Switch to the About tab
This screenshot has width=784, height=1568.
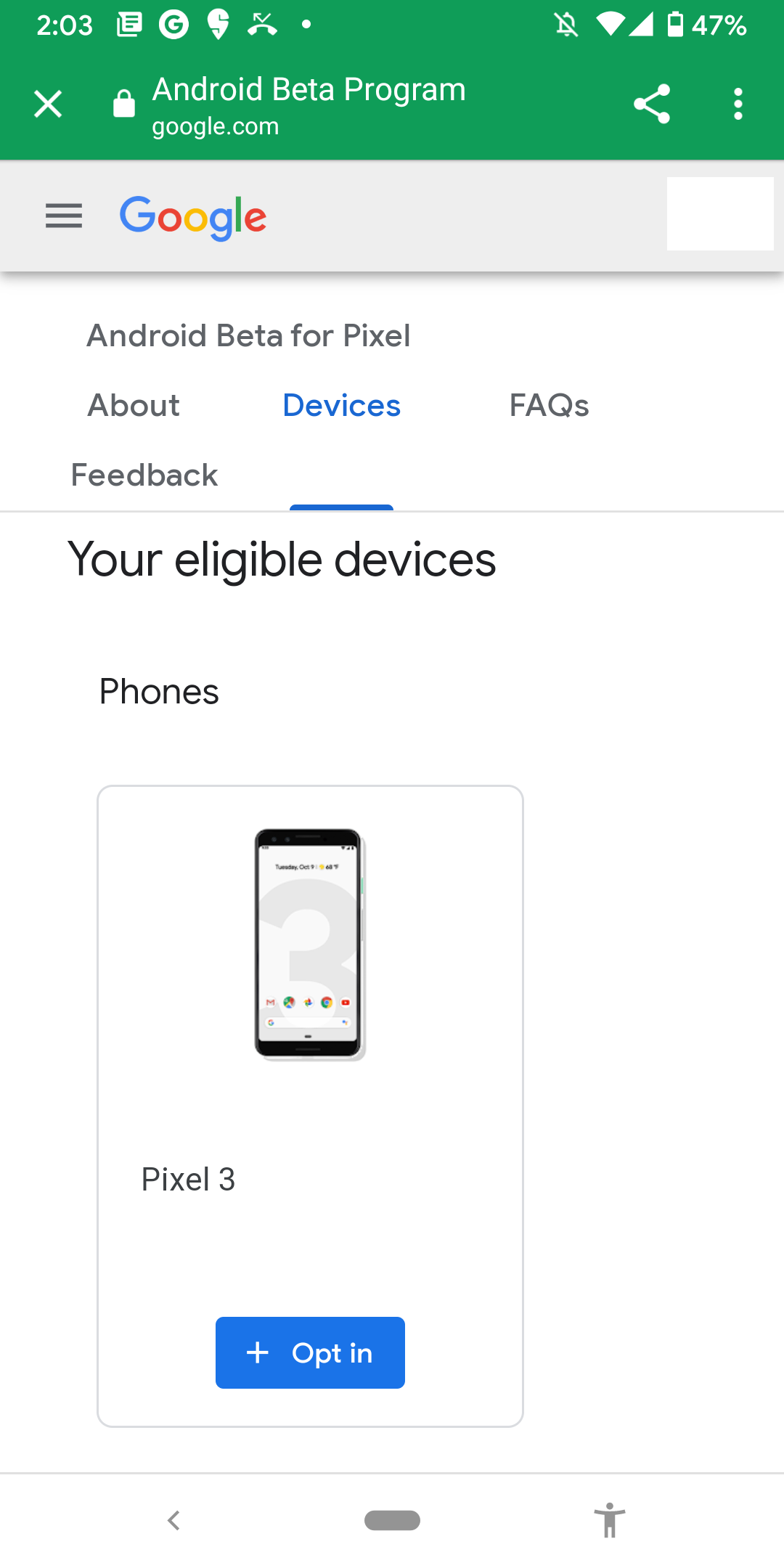(134, 405)
